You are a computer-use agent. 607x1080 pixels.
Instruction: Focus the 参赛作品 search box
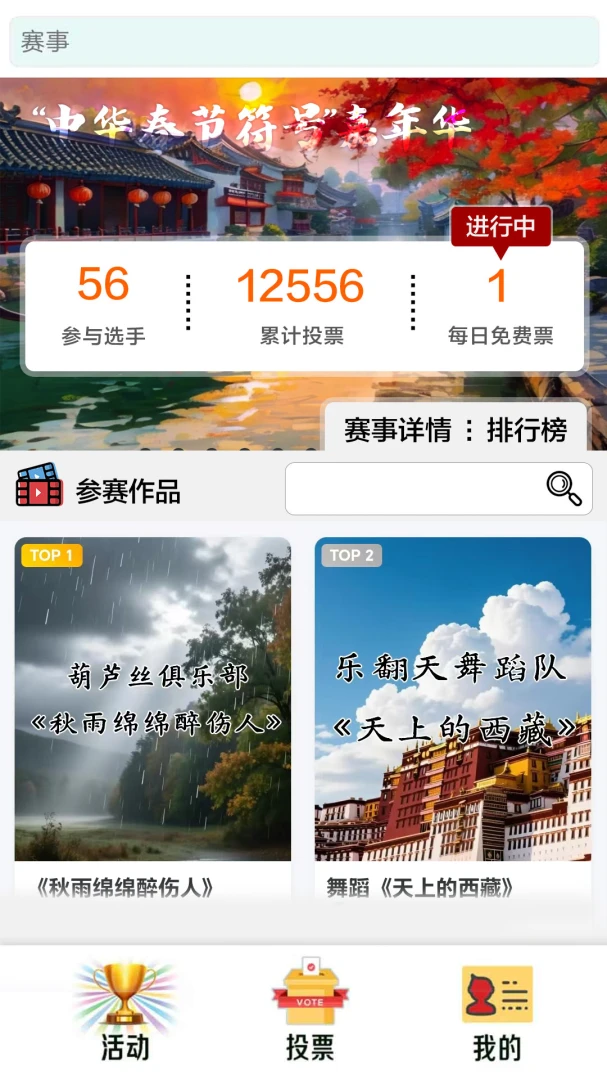point(438,489)
